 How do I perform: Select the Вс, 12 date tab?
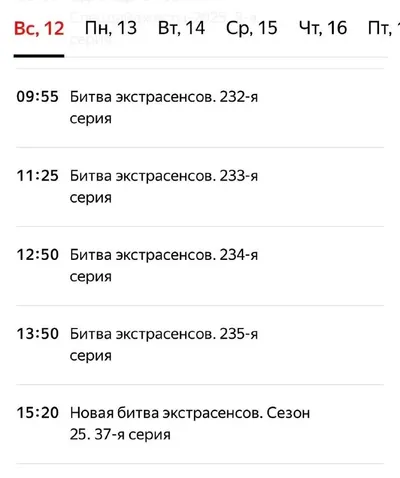[x=39, y=28]
